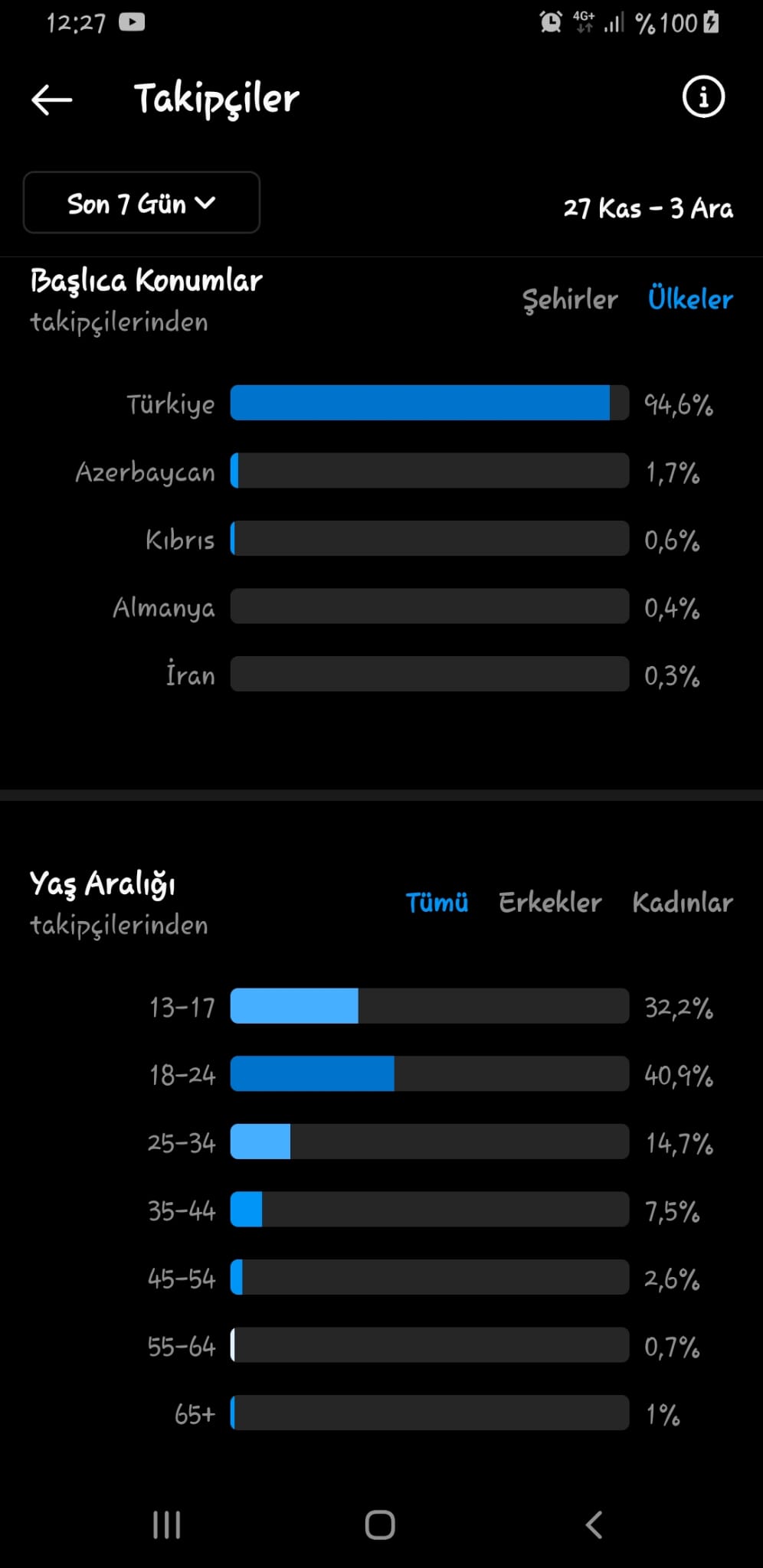
Task: Open recent apps from the navigation bar
Action: (x=167, y=1524)
